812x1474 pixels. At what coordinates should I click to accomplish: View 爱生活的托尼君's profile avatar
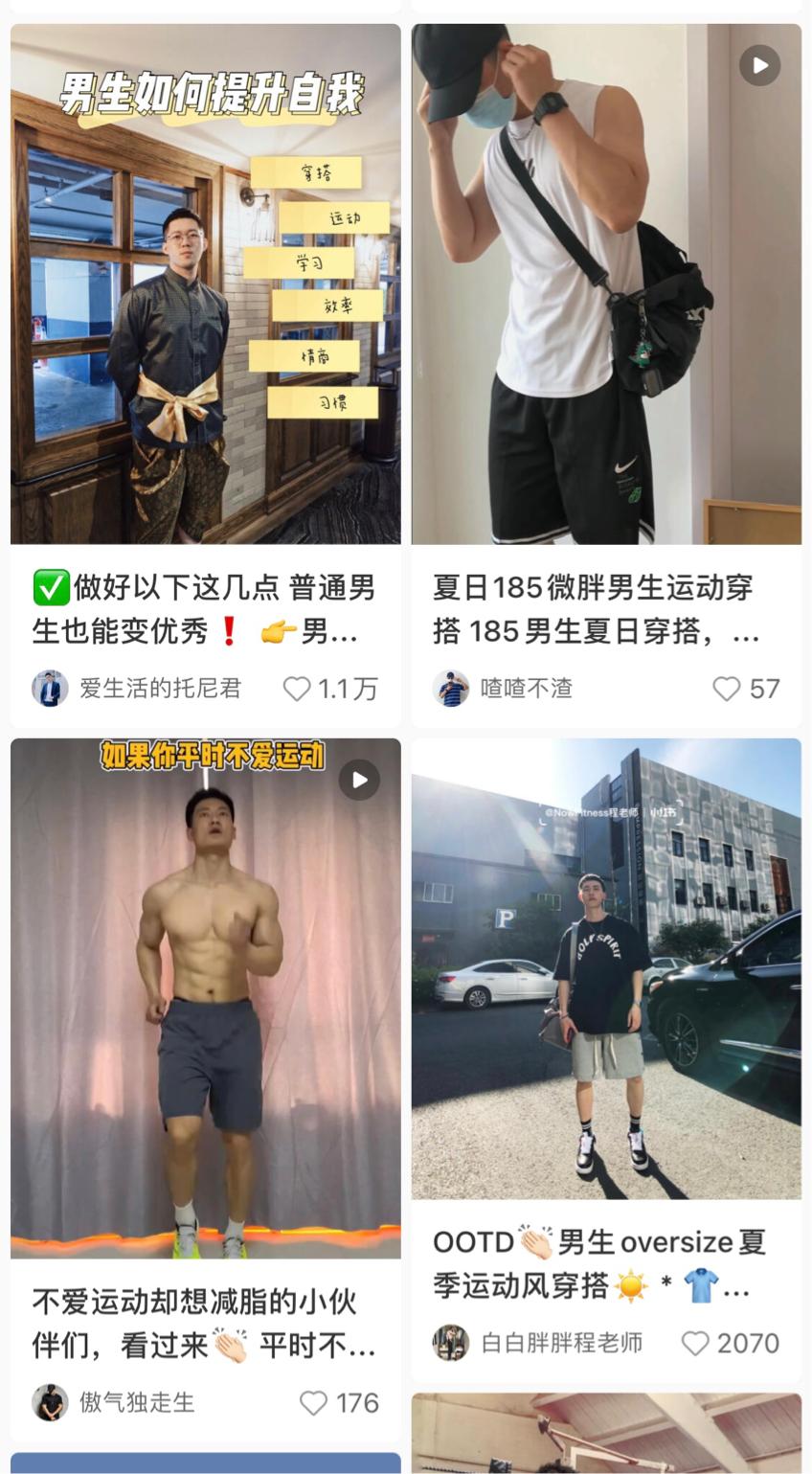[50, 689]
